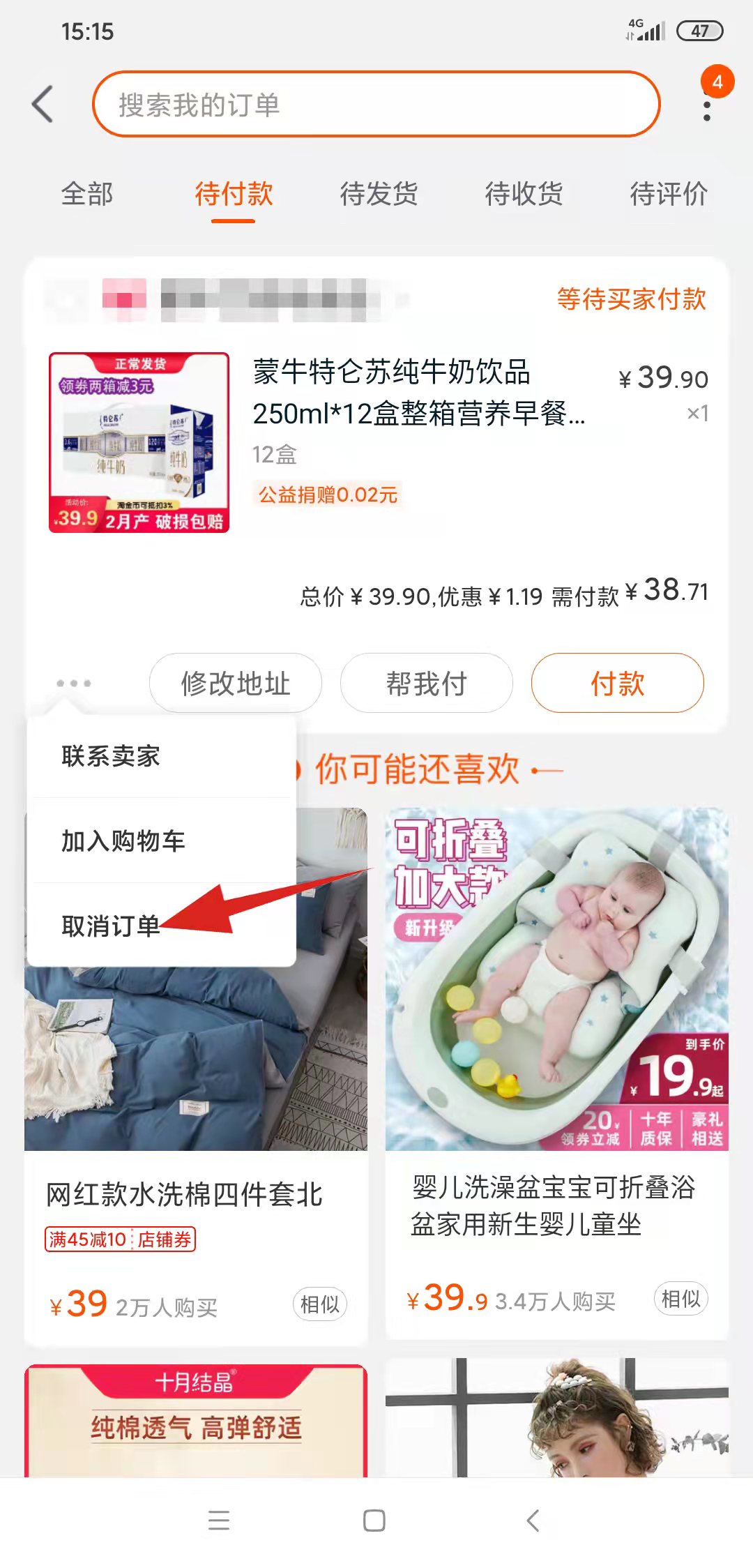
Task: Switch to the 待评价 tab
Action: [668, 194]
